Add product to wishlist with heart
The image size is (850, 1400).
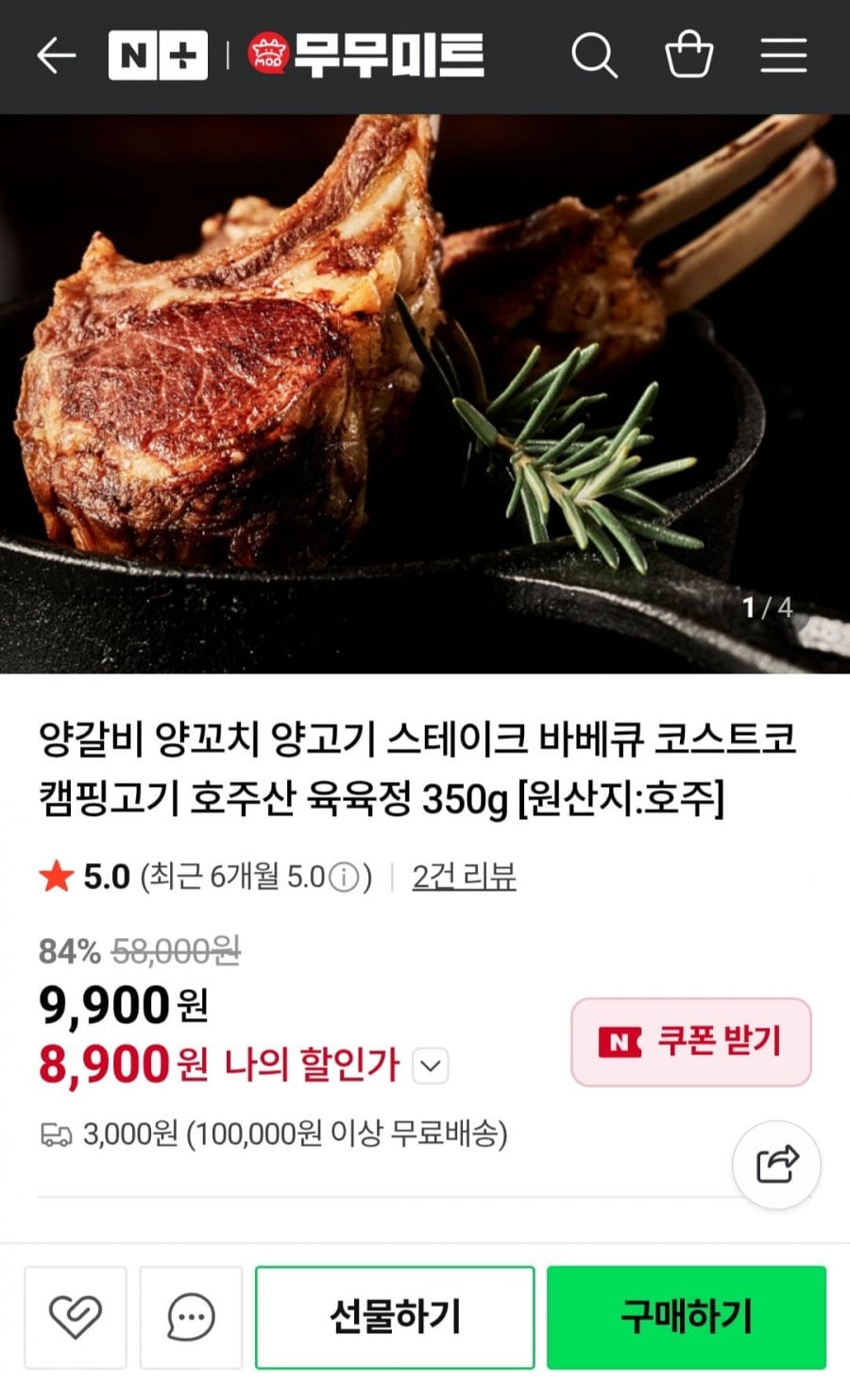(x=76, y=1317)
